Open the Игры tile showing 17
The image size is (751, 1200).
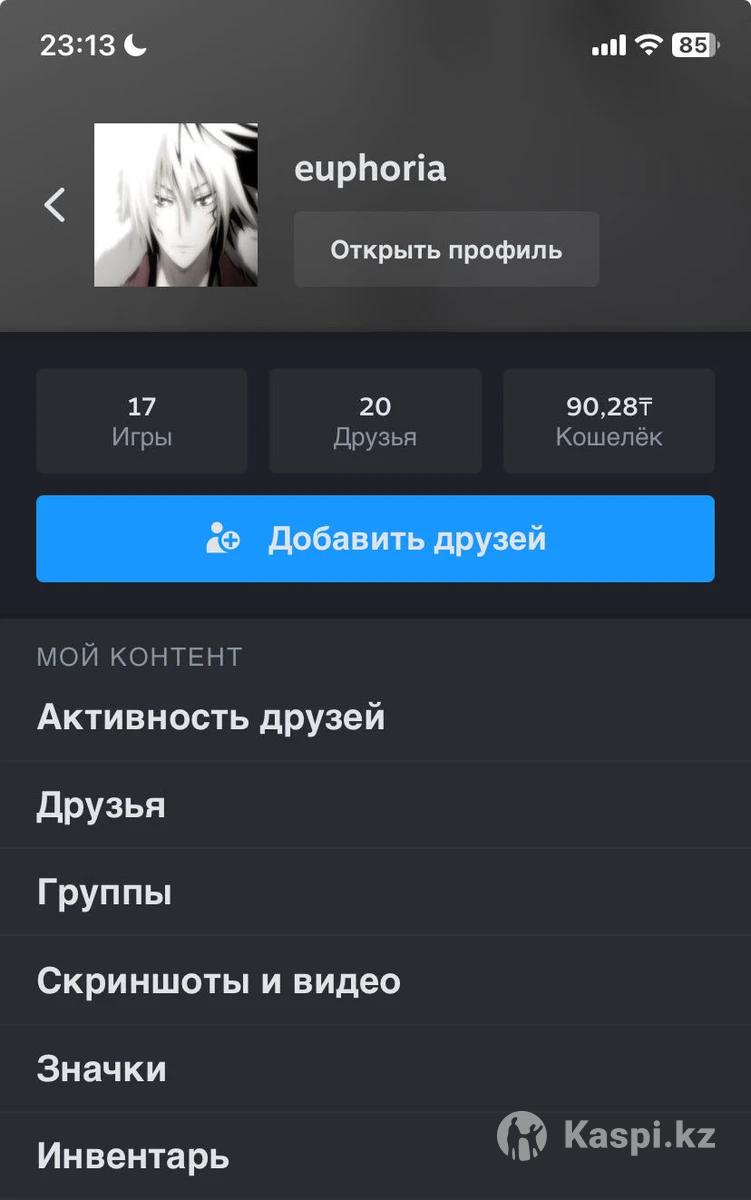coord(142,421)
